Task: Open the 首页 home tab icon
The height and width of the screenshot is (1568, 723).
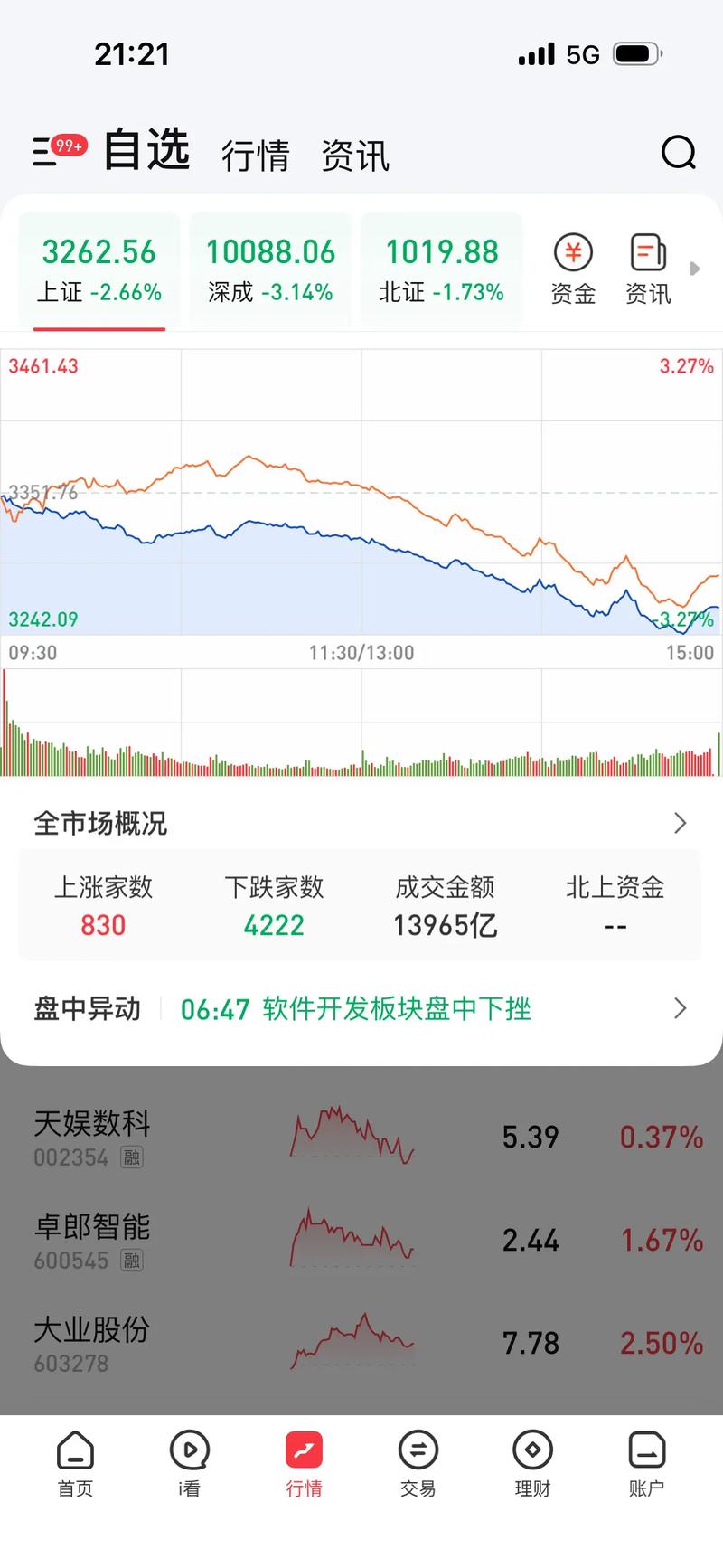Action: 75,1462
